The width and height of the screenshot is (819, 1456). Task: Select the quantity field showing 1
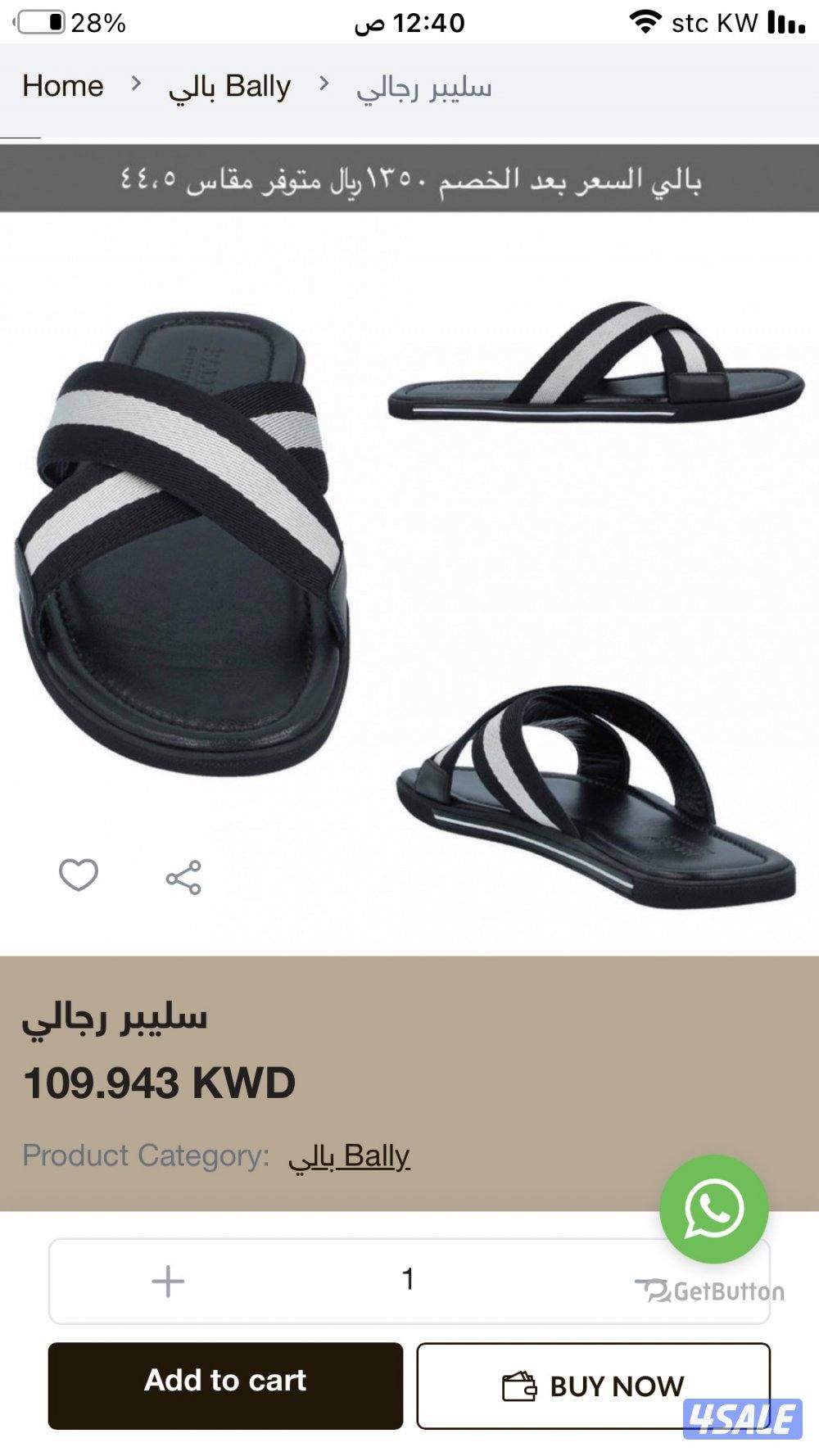click(409, 1280)
